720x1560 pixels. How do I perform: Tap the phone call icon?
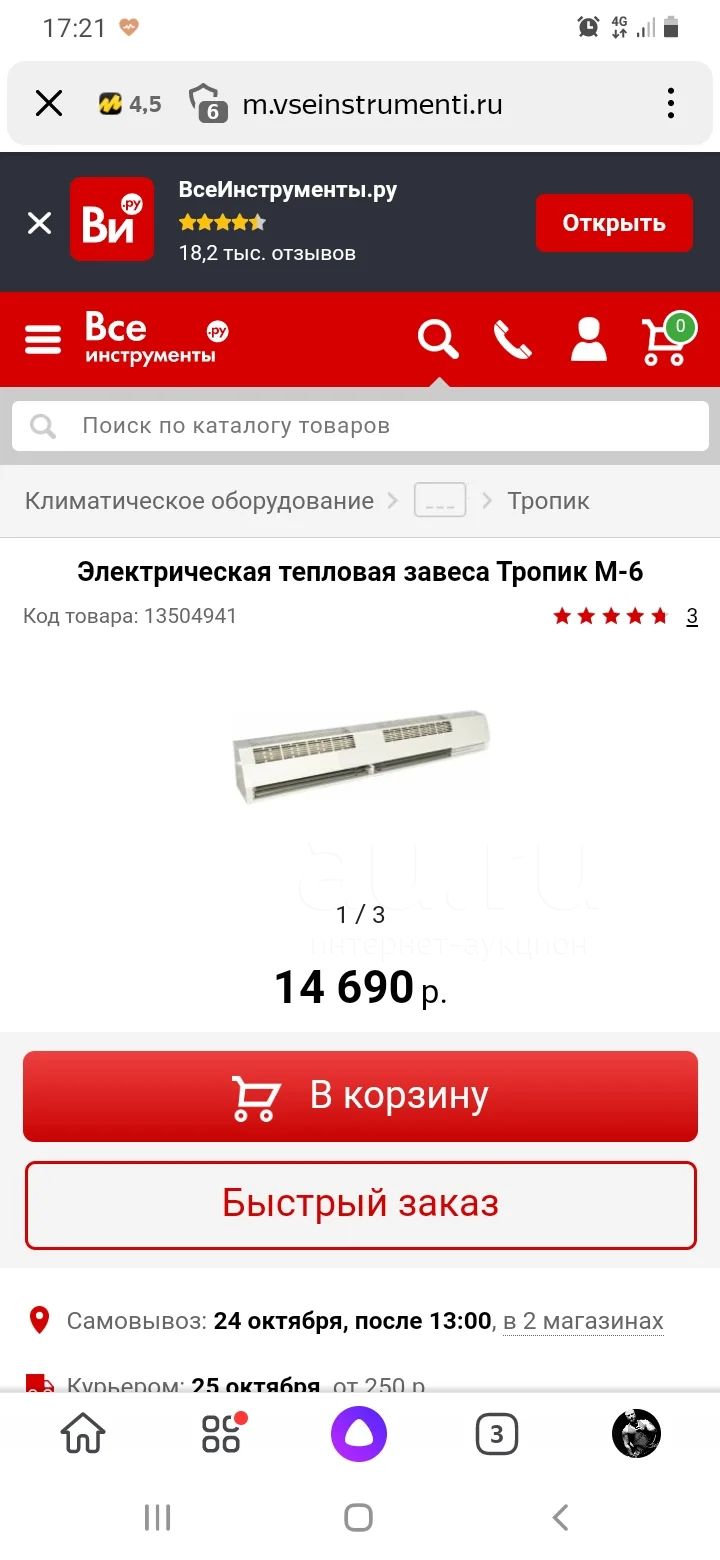coord(513,340)
